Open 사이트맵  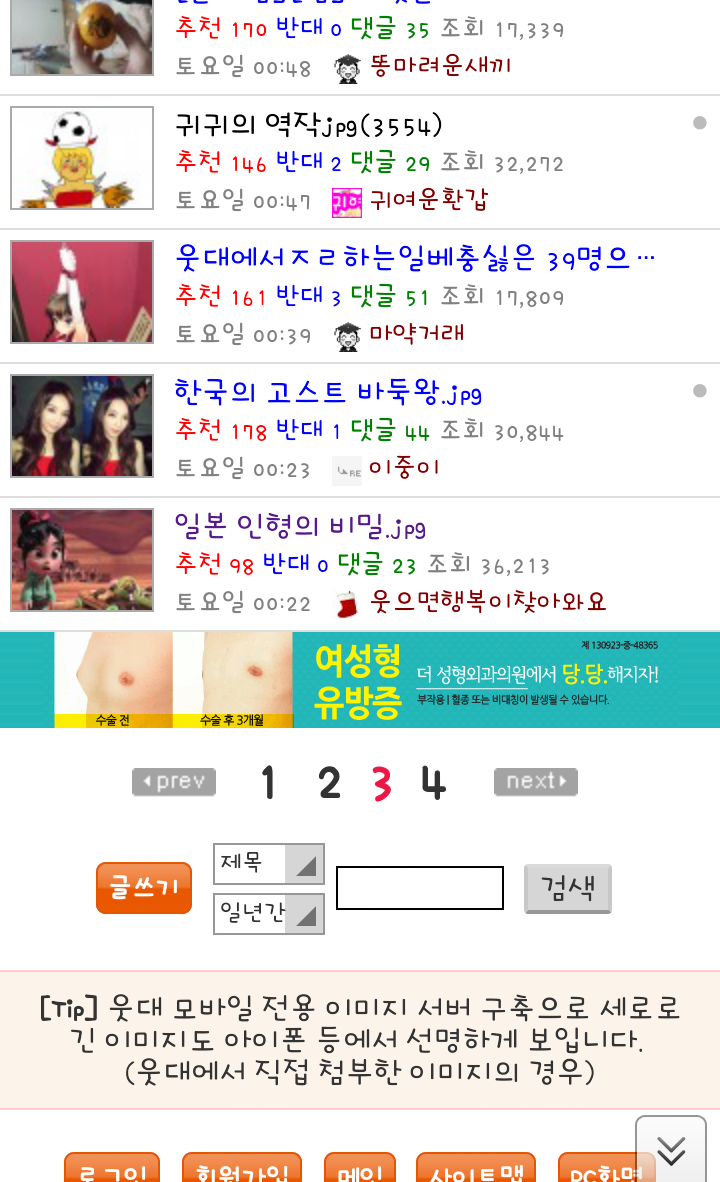coord(476,1169)
